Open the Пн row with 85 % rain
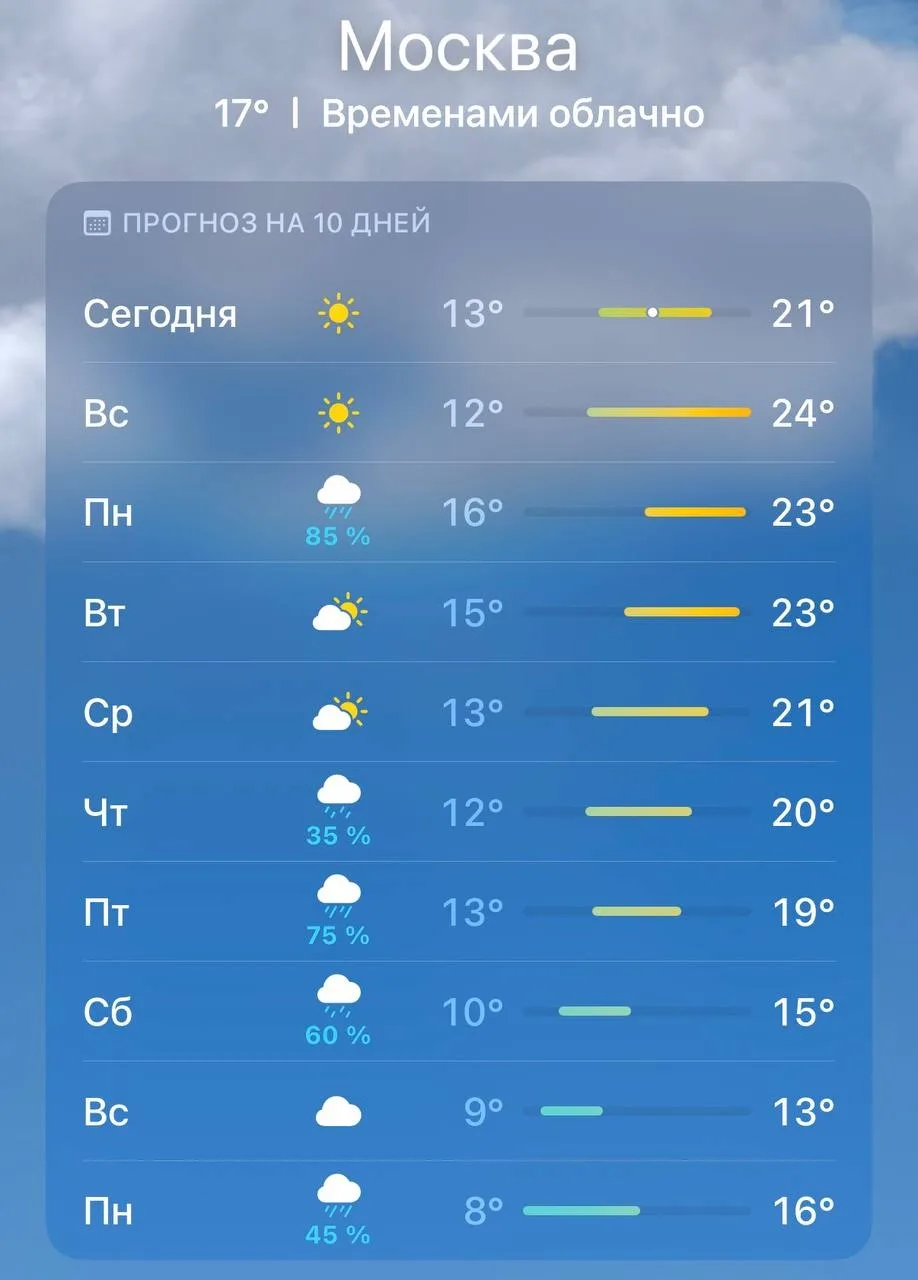Viewport: 918px width, 1280px height. click(459, 512)
